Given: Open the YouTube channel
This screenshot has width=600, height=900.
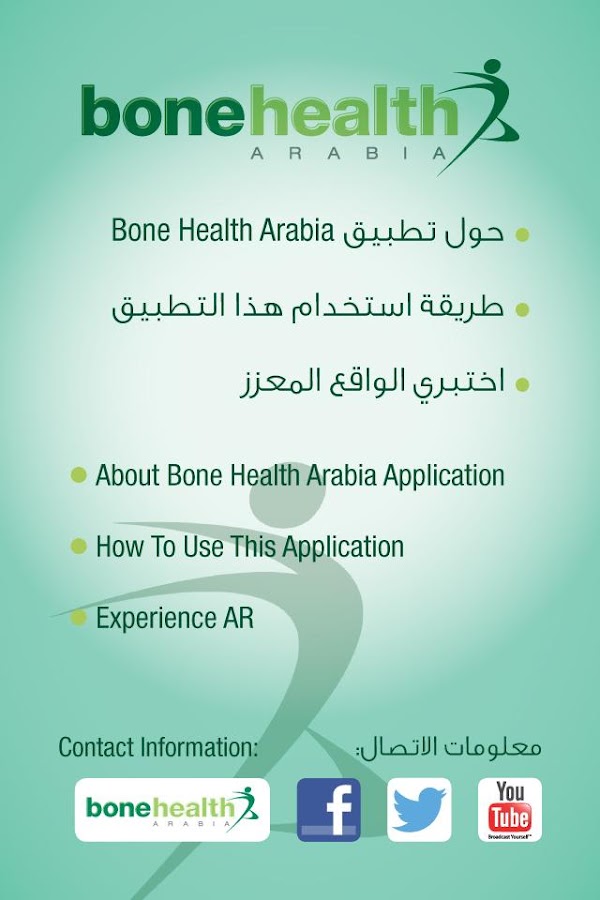Looking at the screenshot, I should pos(509,809).
